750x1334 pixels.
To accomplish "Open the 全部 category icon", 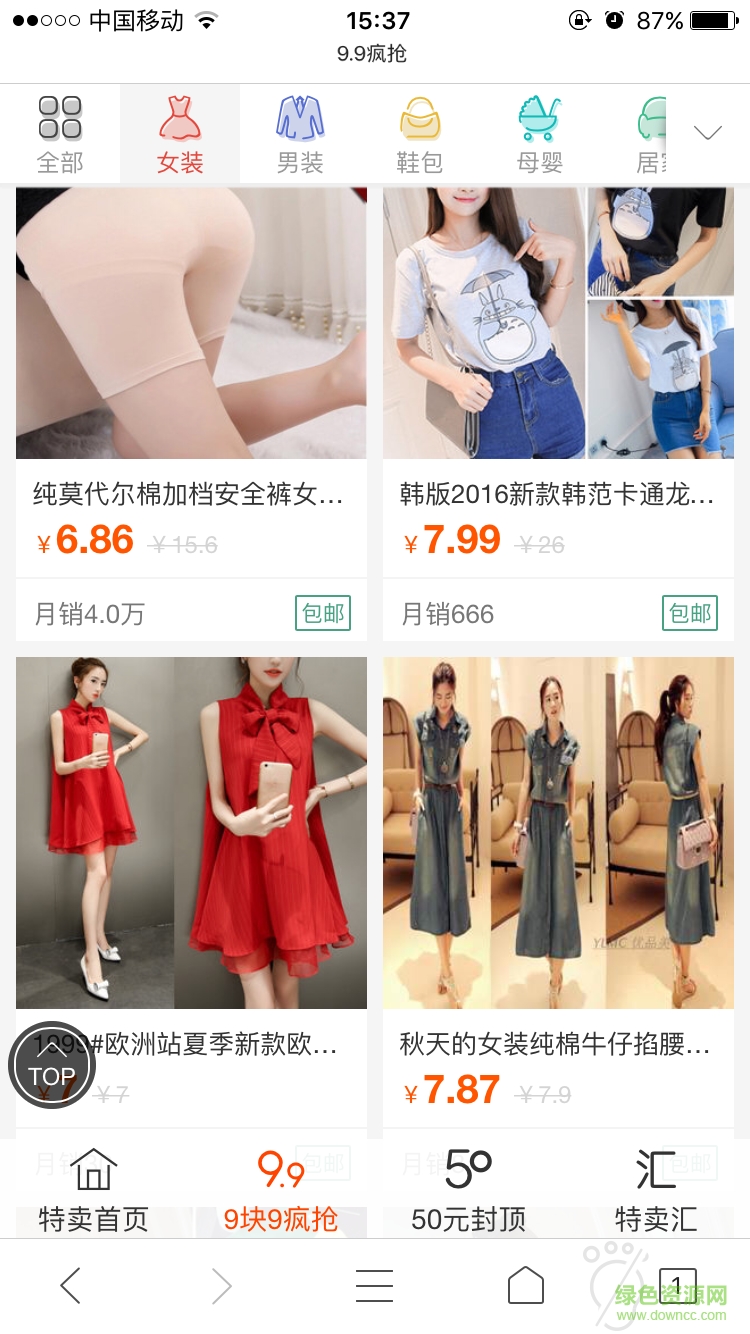I will [x=60, y=130].
